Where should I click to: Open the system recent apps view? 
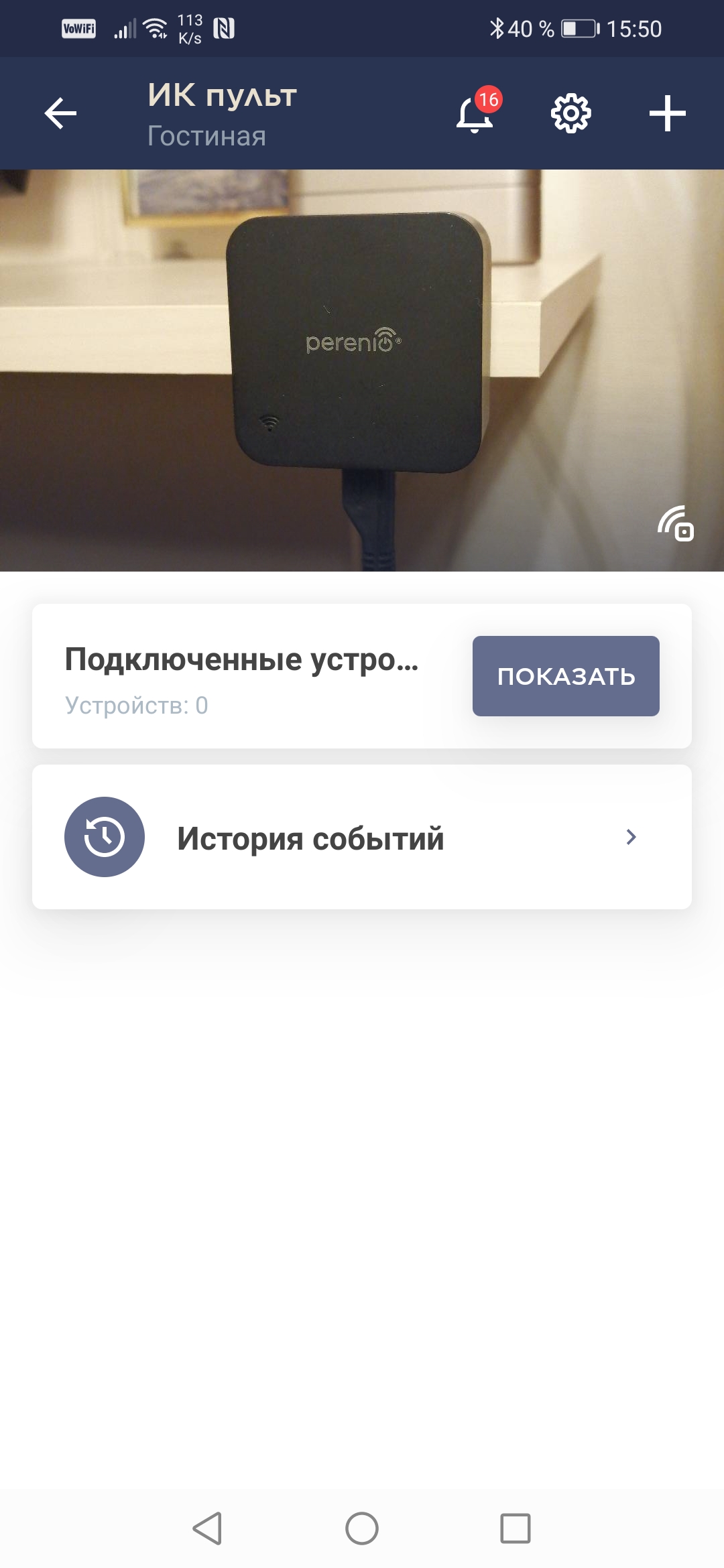[516, 1528]
